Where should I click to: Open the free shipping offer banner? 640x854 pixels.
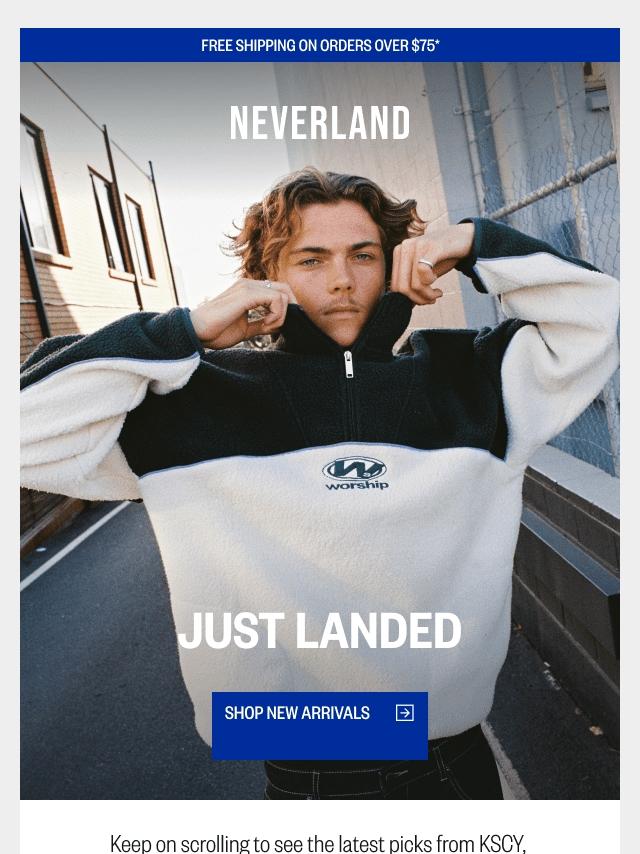320,45
